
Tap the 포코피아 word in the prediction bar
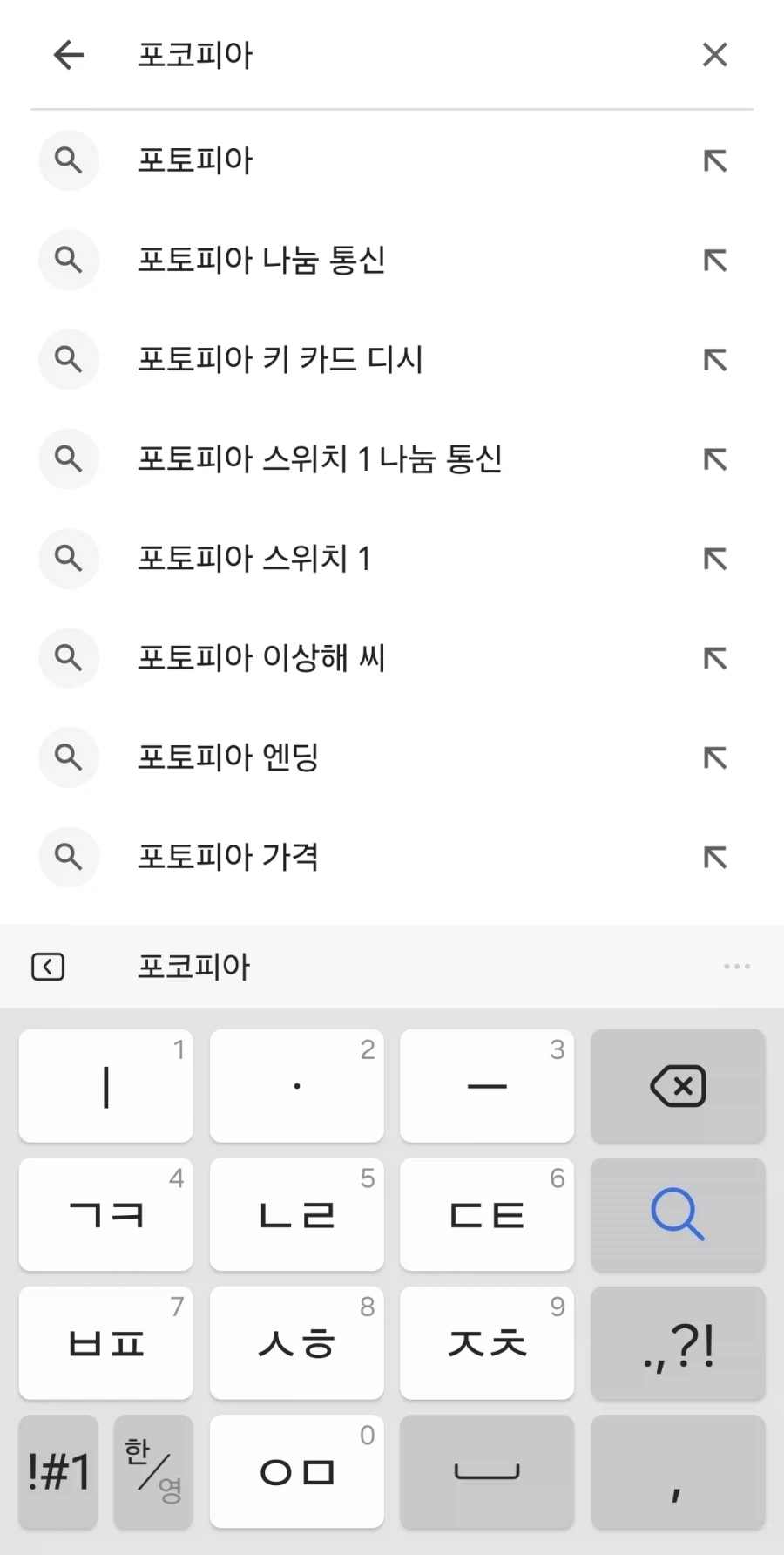click(x=193, y=966)
